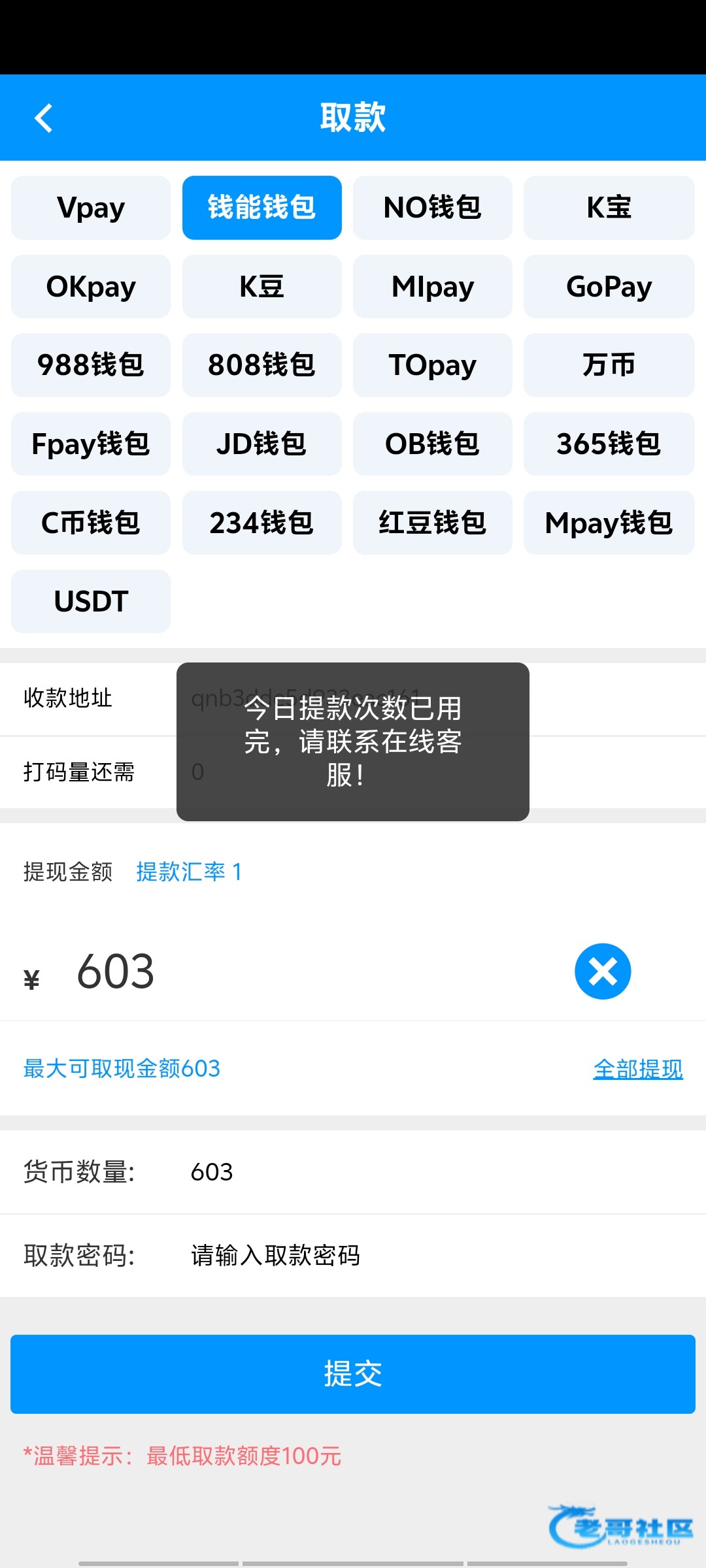Tap 全部提现 to withdraw everything
Viewport: 706px width, 1568px height.
[x=637, y=1069]
